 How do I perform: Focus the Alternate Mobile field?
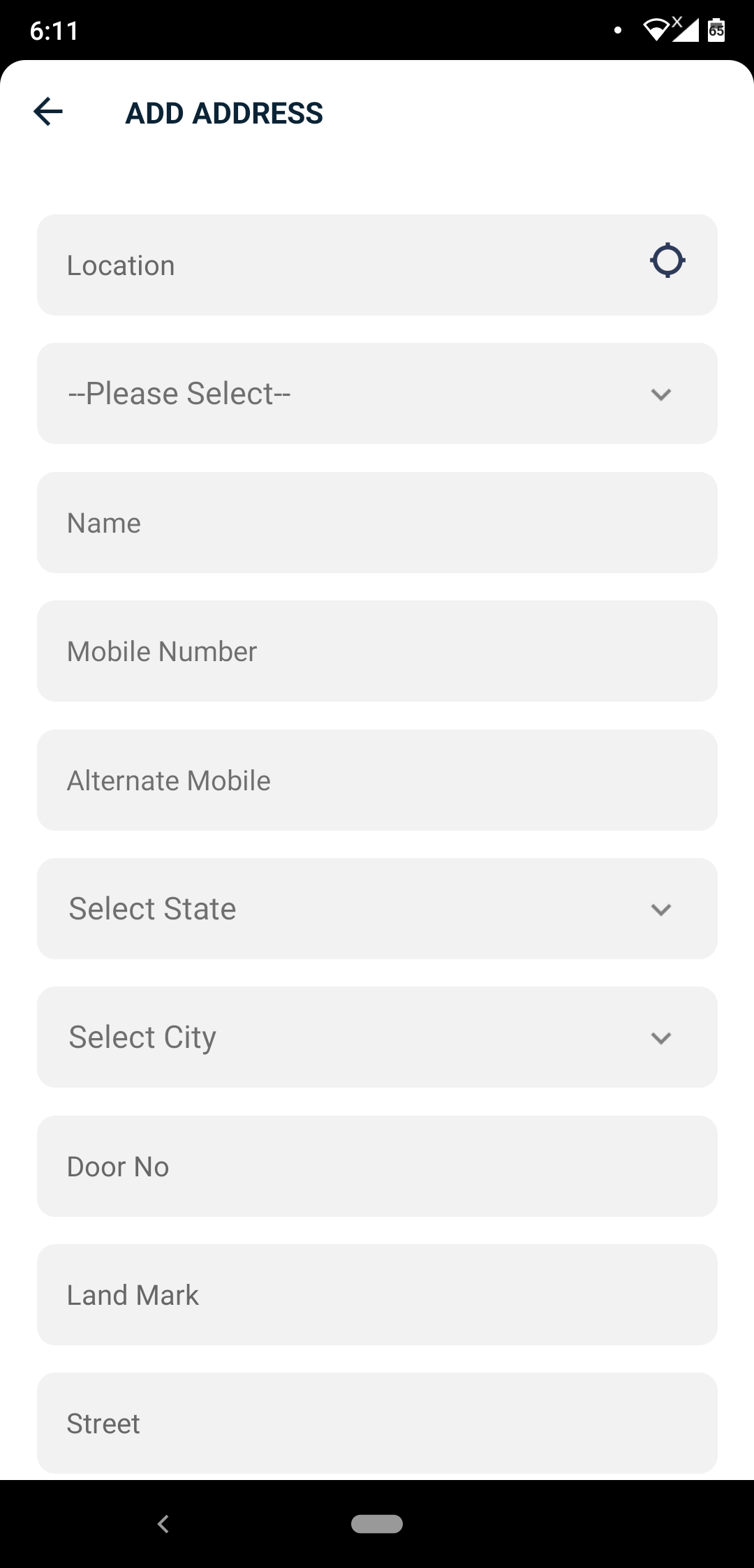[377, 780]
